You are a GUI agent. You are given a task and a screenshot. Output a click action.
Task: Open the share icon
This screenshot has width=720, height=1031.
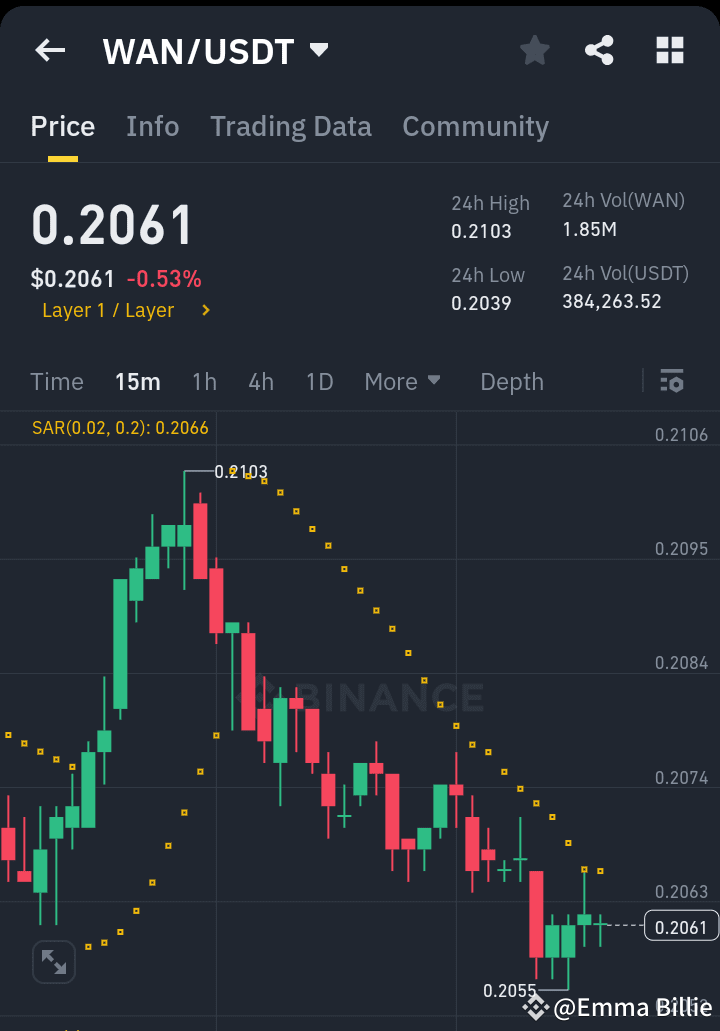click(x=599, y=50)
